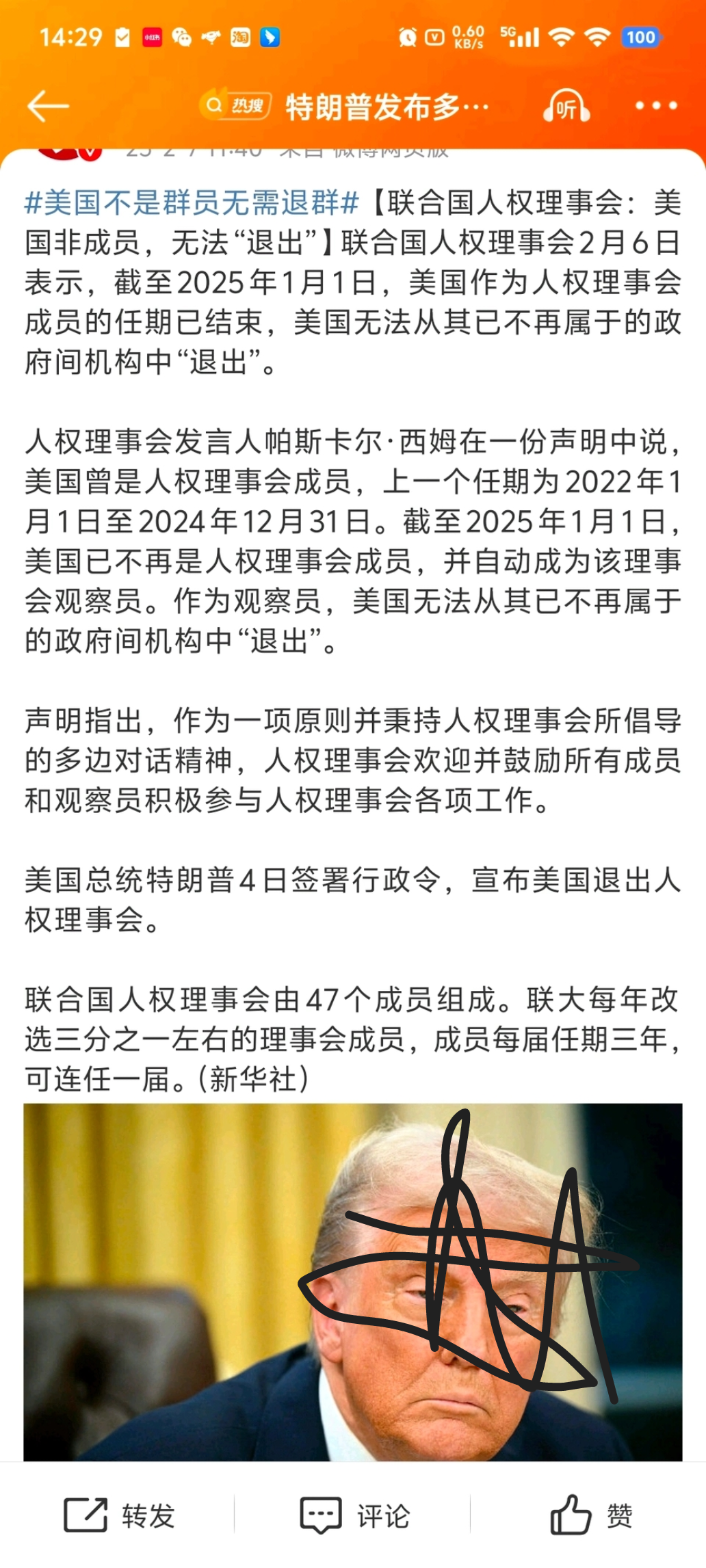Like the post with 赞
This screenshot has width=706, height=1568.
coord(590,1515)
